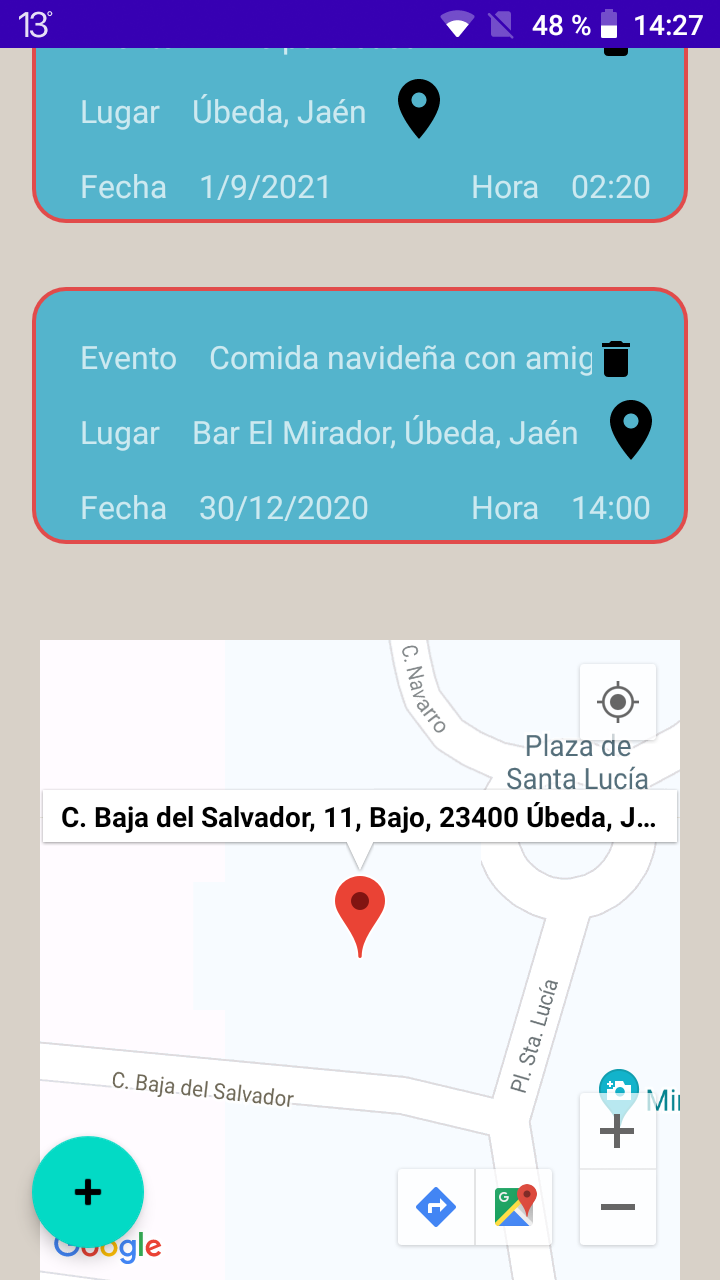Add a new event with plus button
720x1280 pixels.
(88, 1191)
